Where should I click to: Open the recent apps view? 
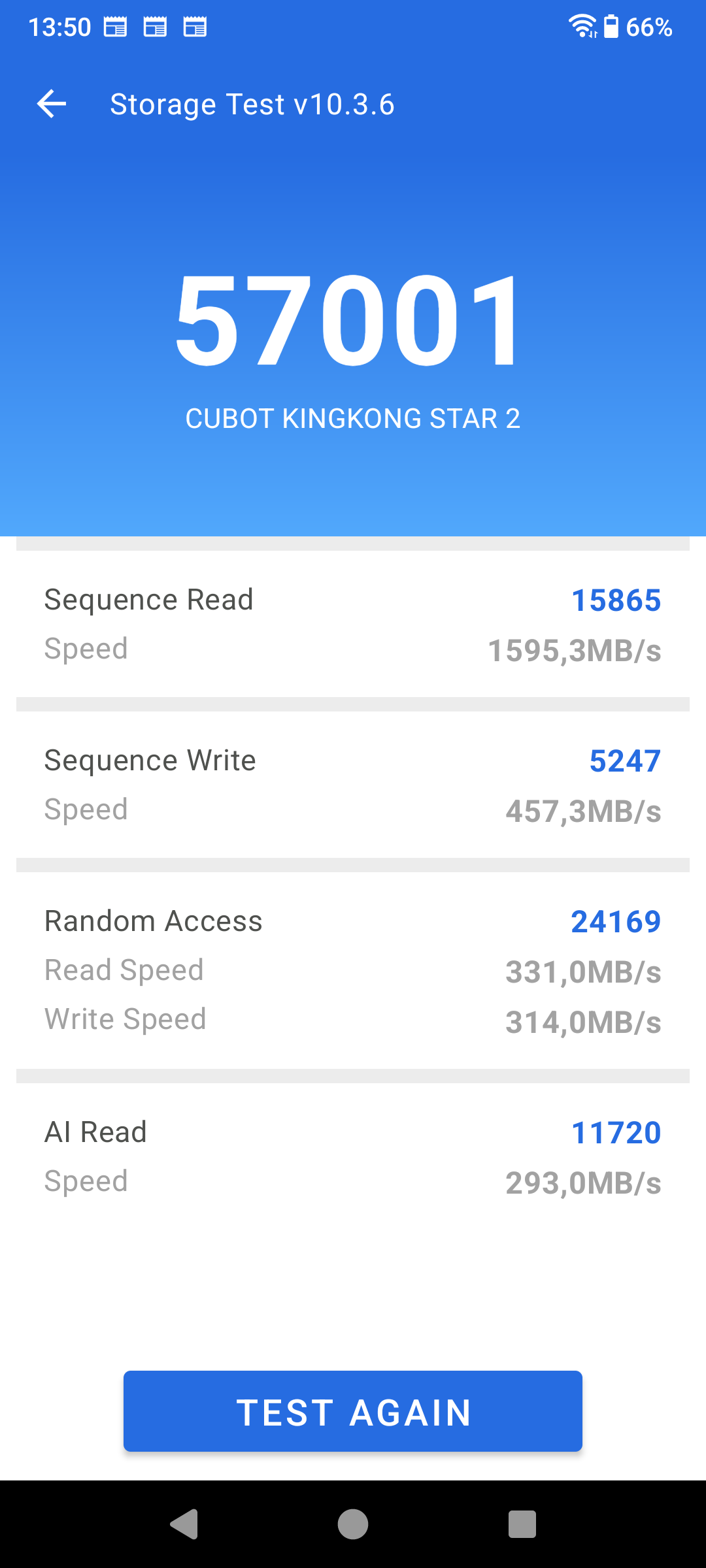coord(522,1524)
